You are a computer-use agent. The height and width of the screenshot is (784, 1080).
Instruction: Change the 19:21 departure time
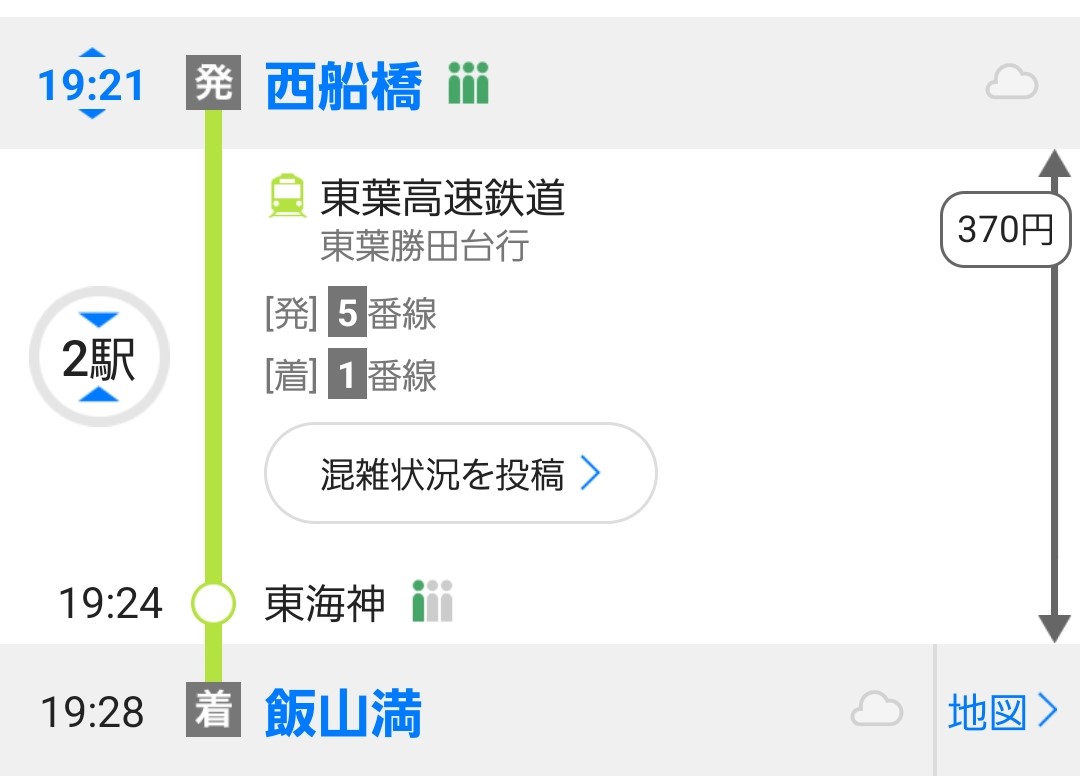[x=91, y=85]
